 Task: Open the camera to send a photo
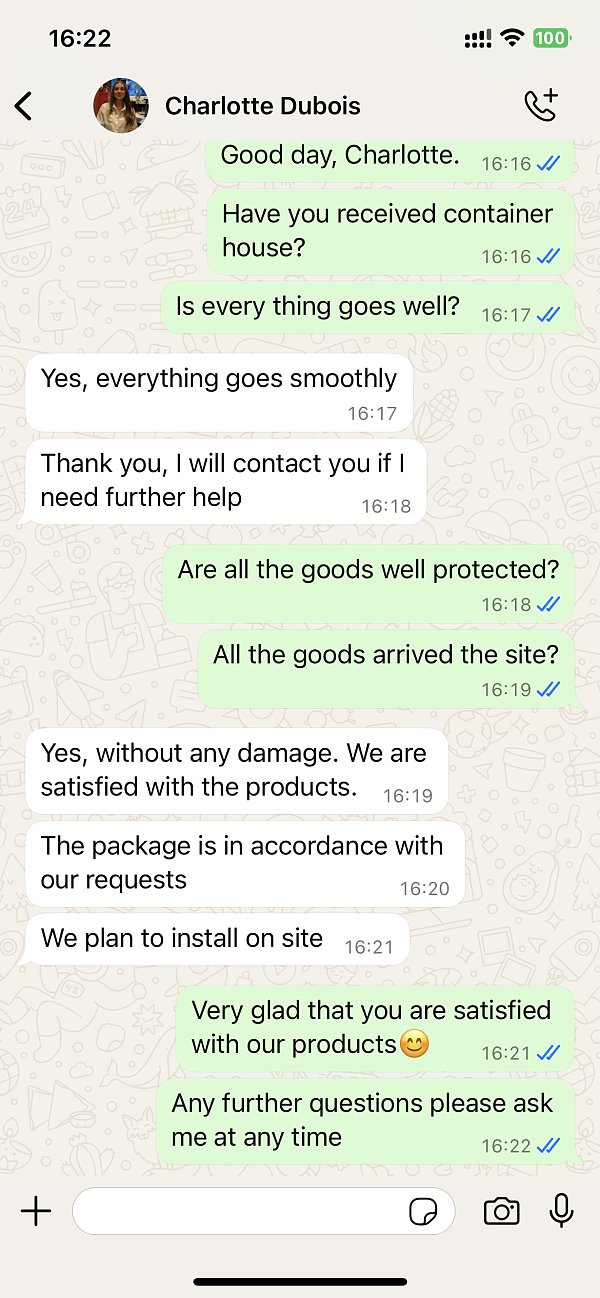pos(501,1212)
